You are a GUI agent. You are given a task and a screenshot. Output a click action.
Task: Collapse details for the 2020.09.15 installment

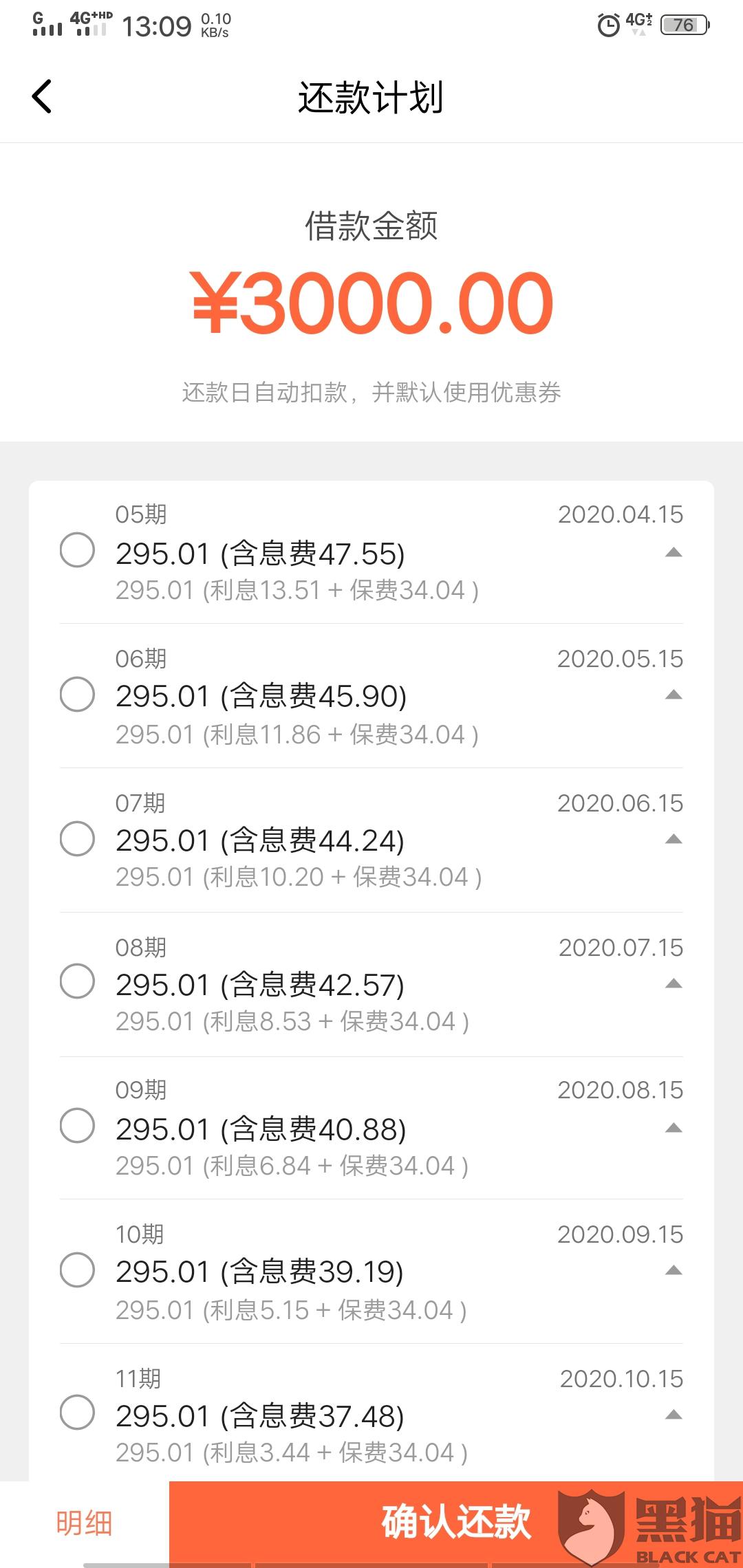point(674,1271)
